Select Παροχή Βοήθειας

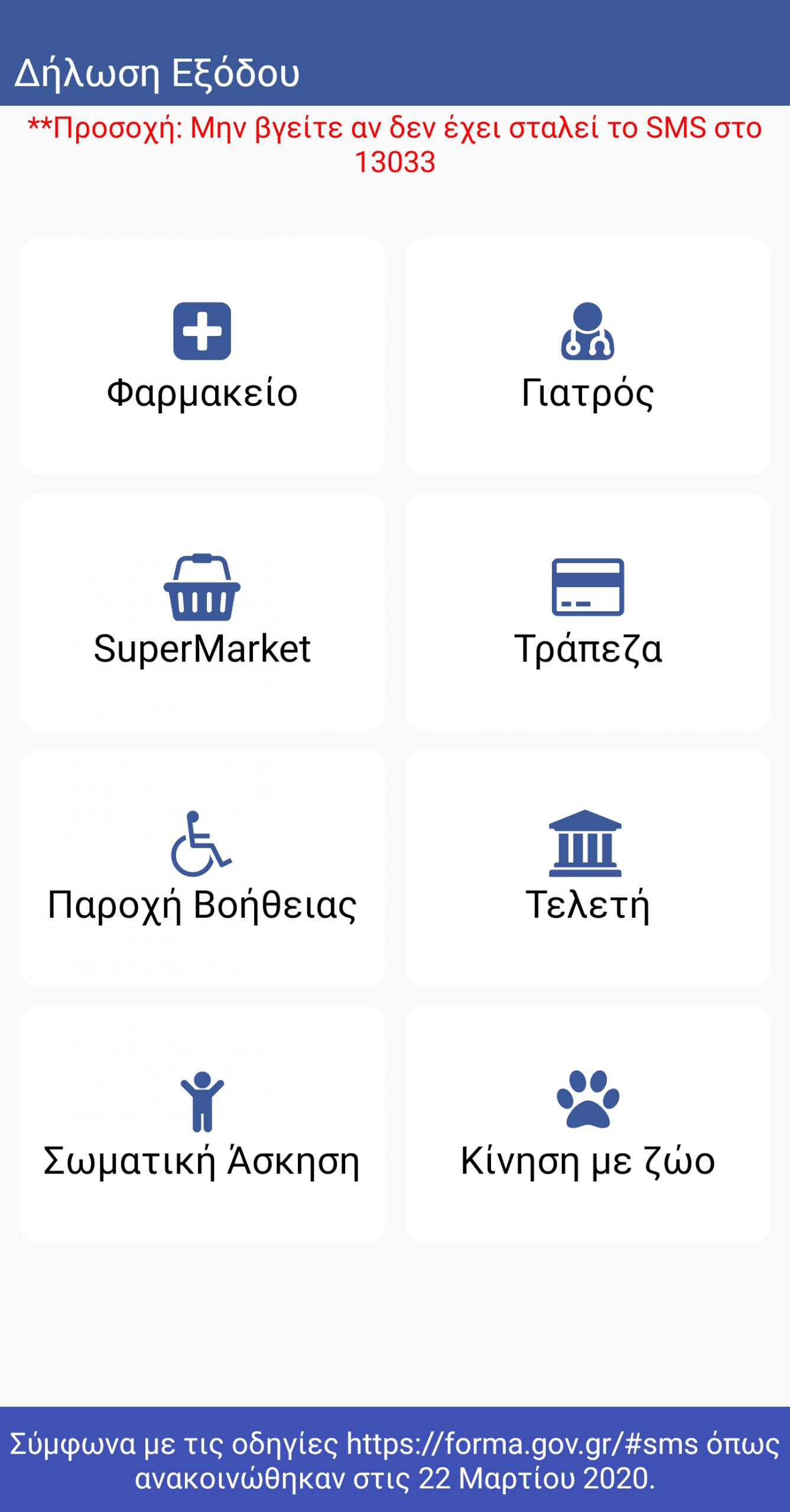(202, 868)
